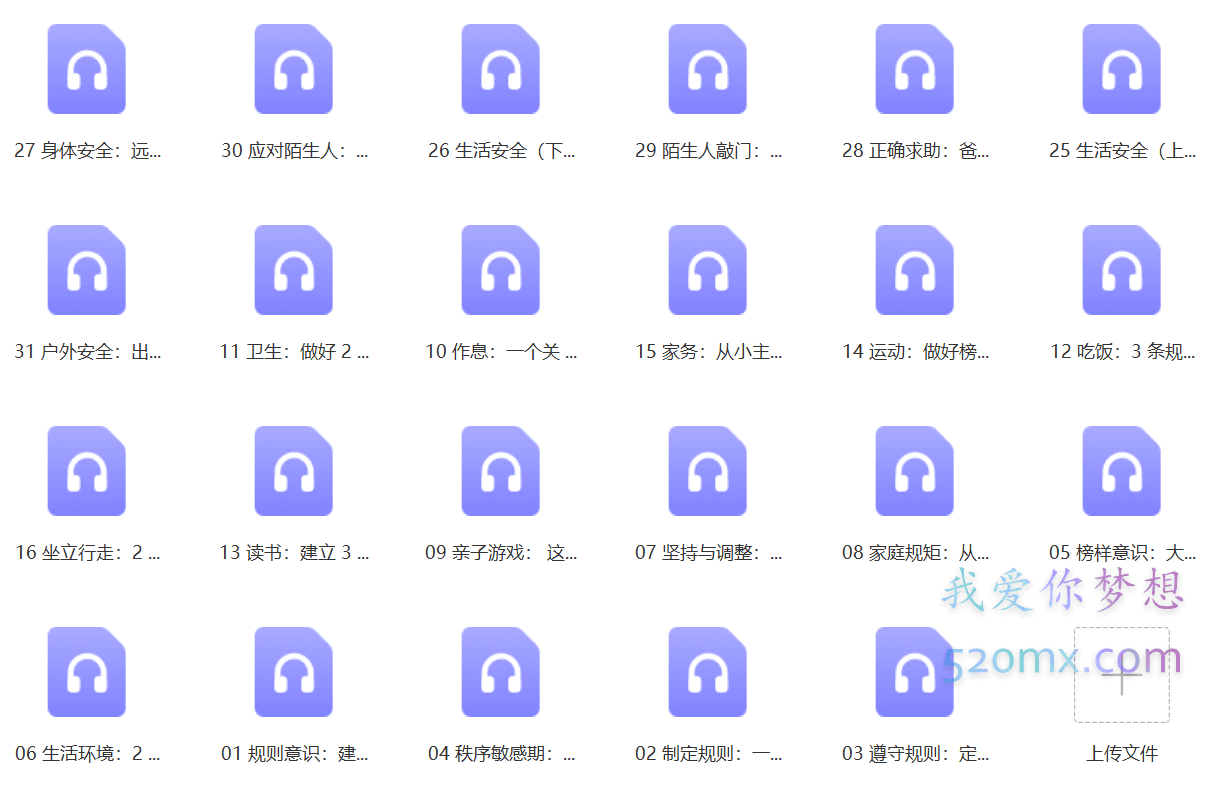This screenshot has width=1219, height=795.
Task: Open audio file 27 身体安全
Action: pos(87,70)
